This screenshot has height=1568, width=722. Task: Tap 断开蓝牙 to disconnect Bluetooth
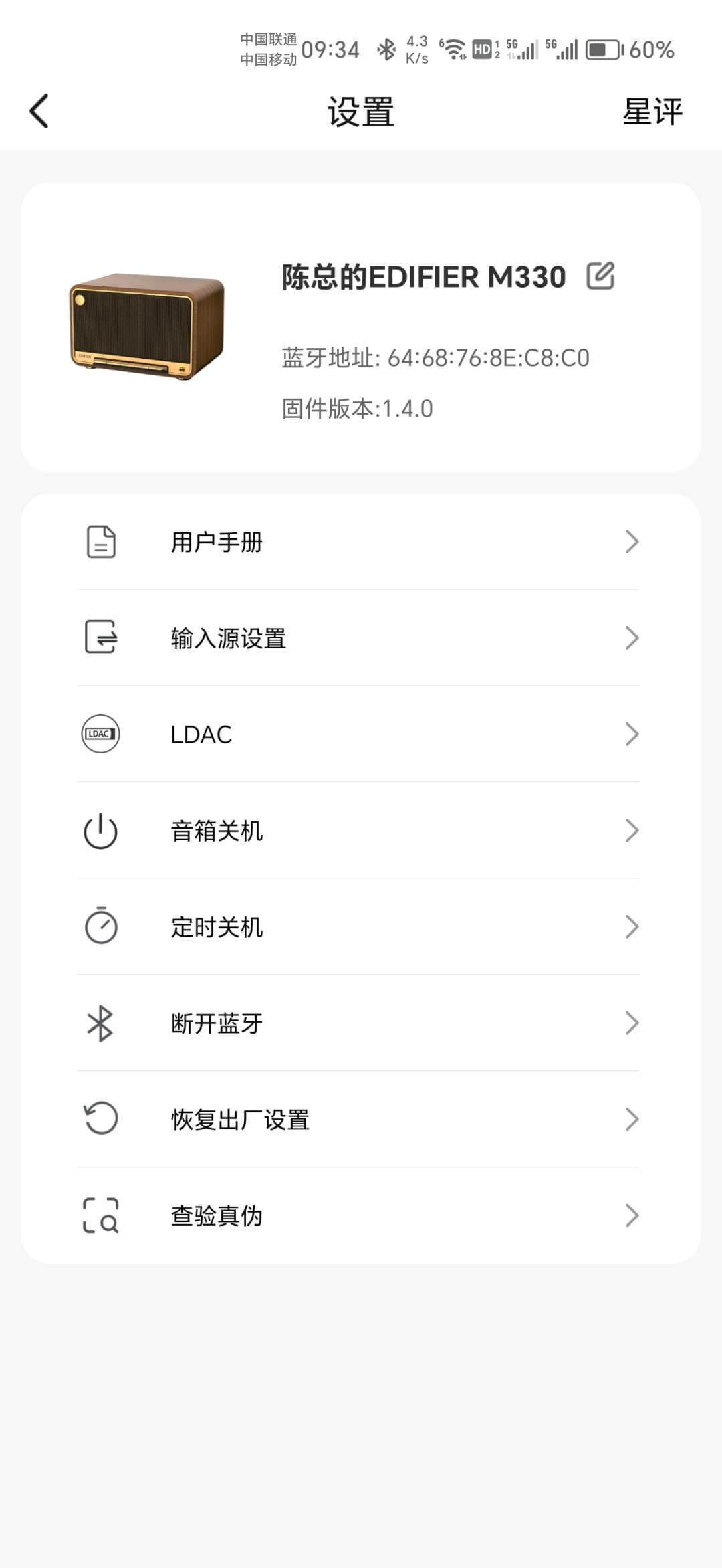tap(361, 1023)
